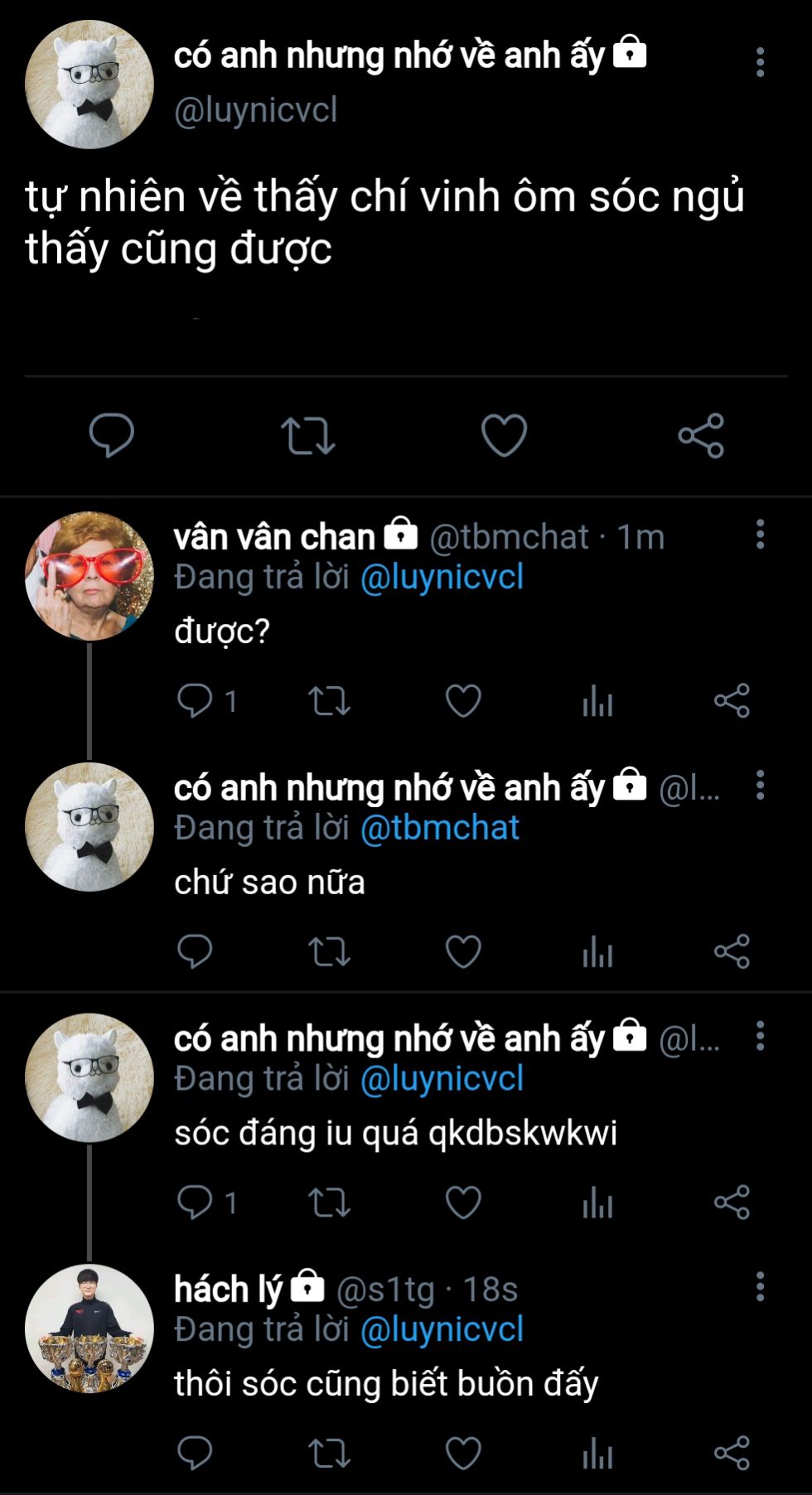Open the @tbmchat mention link
This screenshot has width=812, height=1495.
pyautogui.click(x=439, y=829)
